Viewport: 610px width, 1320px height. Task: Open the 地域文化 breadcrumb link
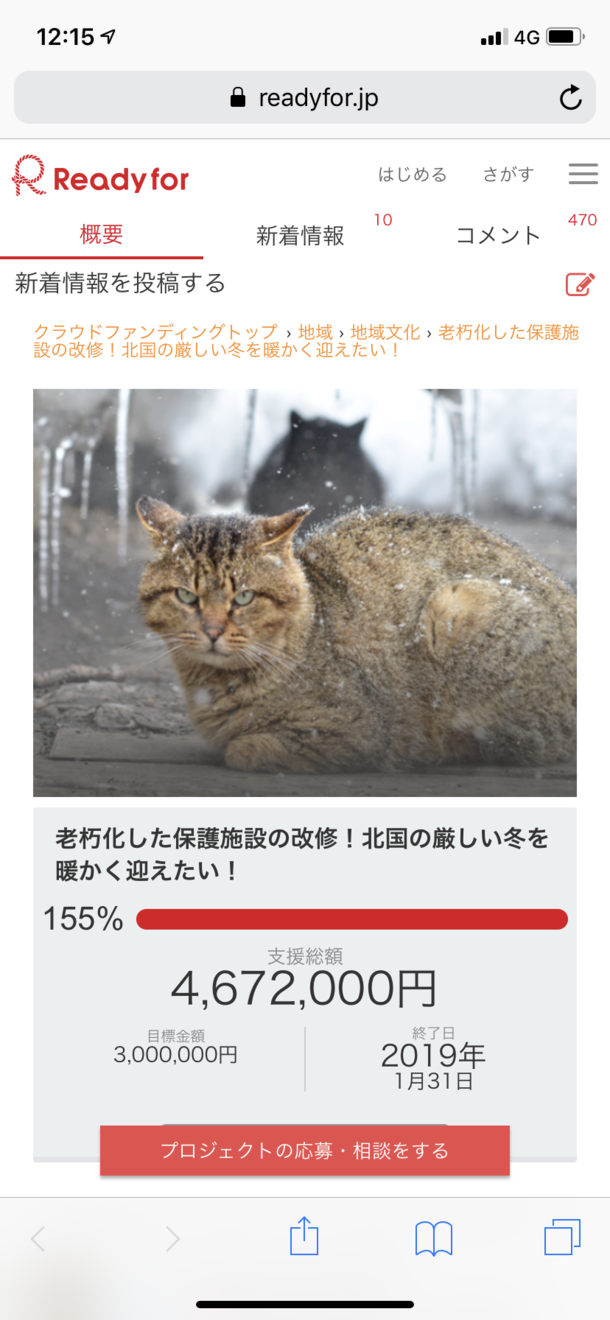coord(385,332)
